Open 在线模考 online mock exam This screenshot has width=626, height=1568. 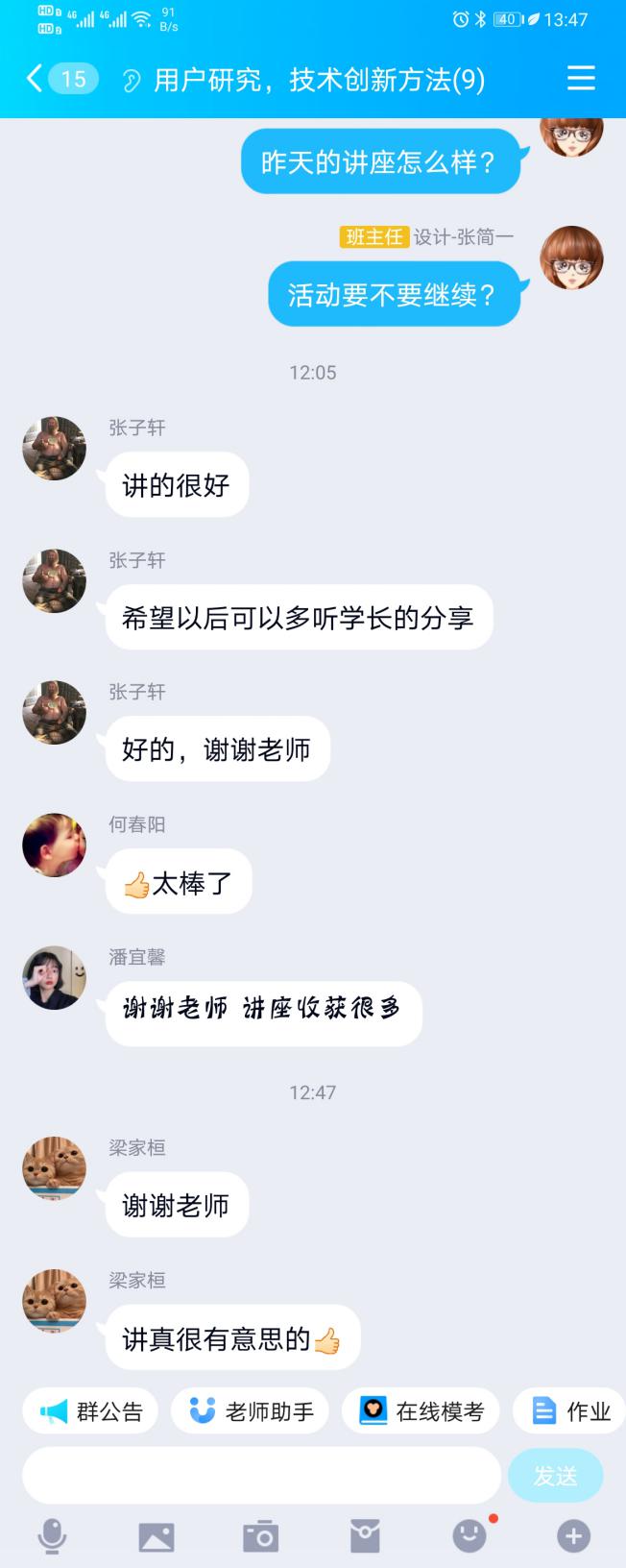click(421, 1411)
